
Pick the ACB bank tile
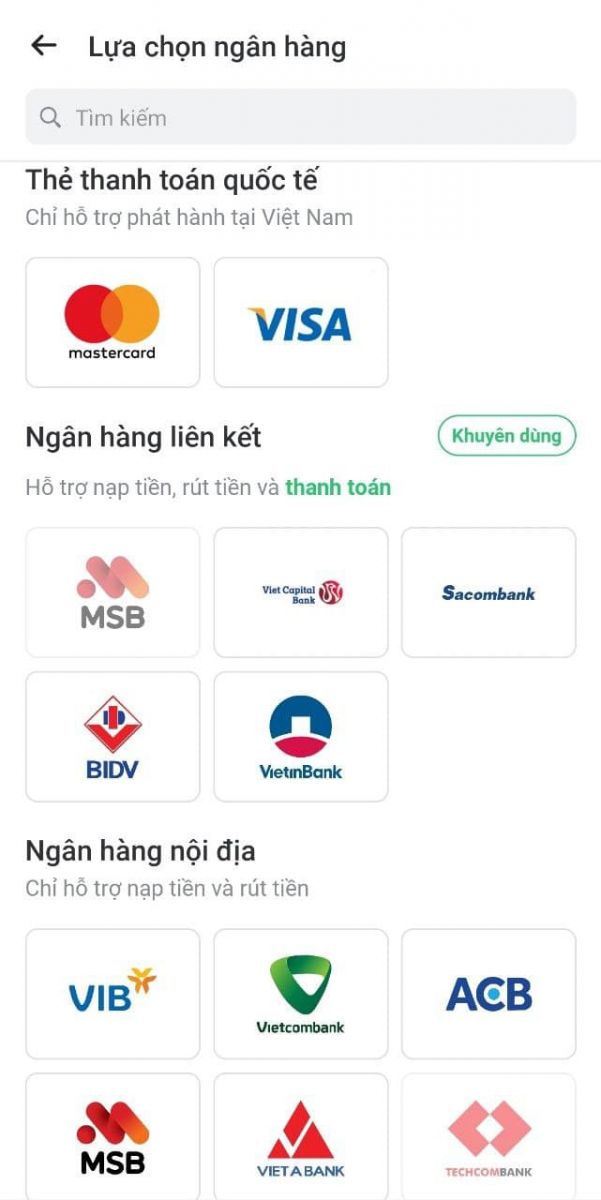coord(488,993)
